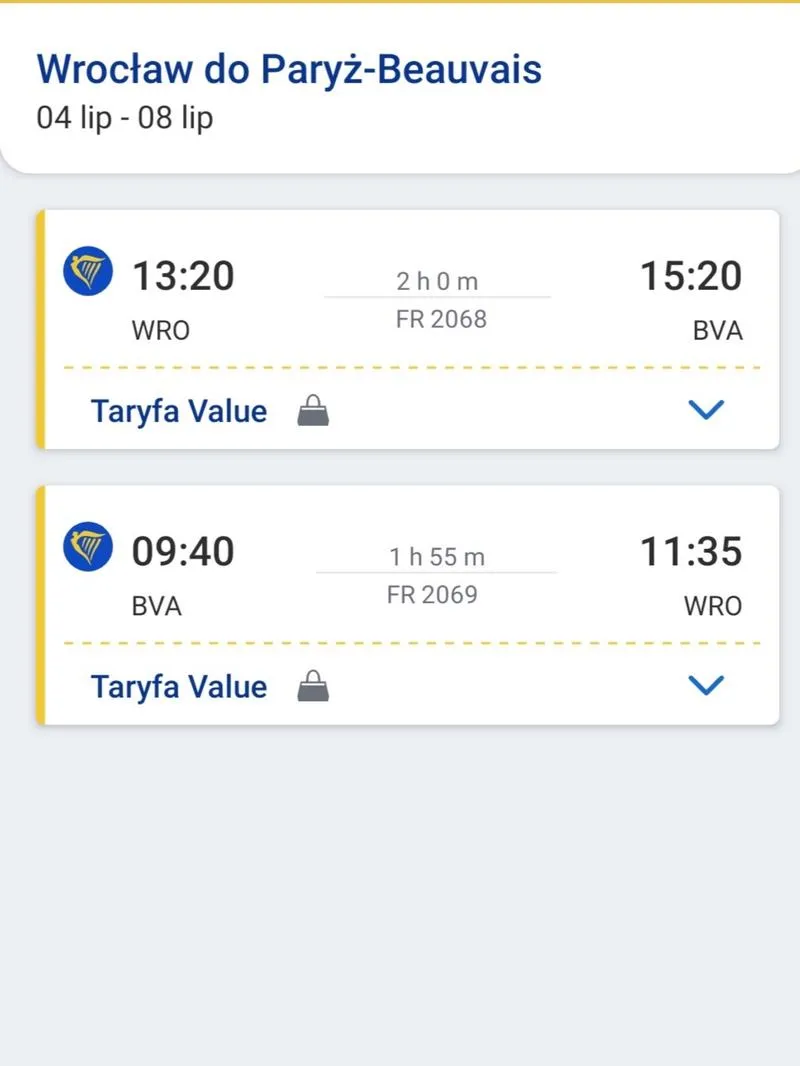Click the baggage icon next to outbound Taryfa Value

point(314,409)
